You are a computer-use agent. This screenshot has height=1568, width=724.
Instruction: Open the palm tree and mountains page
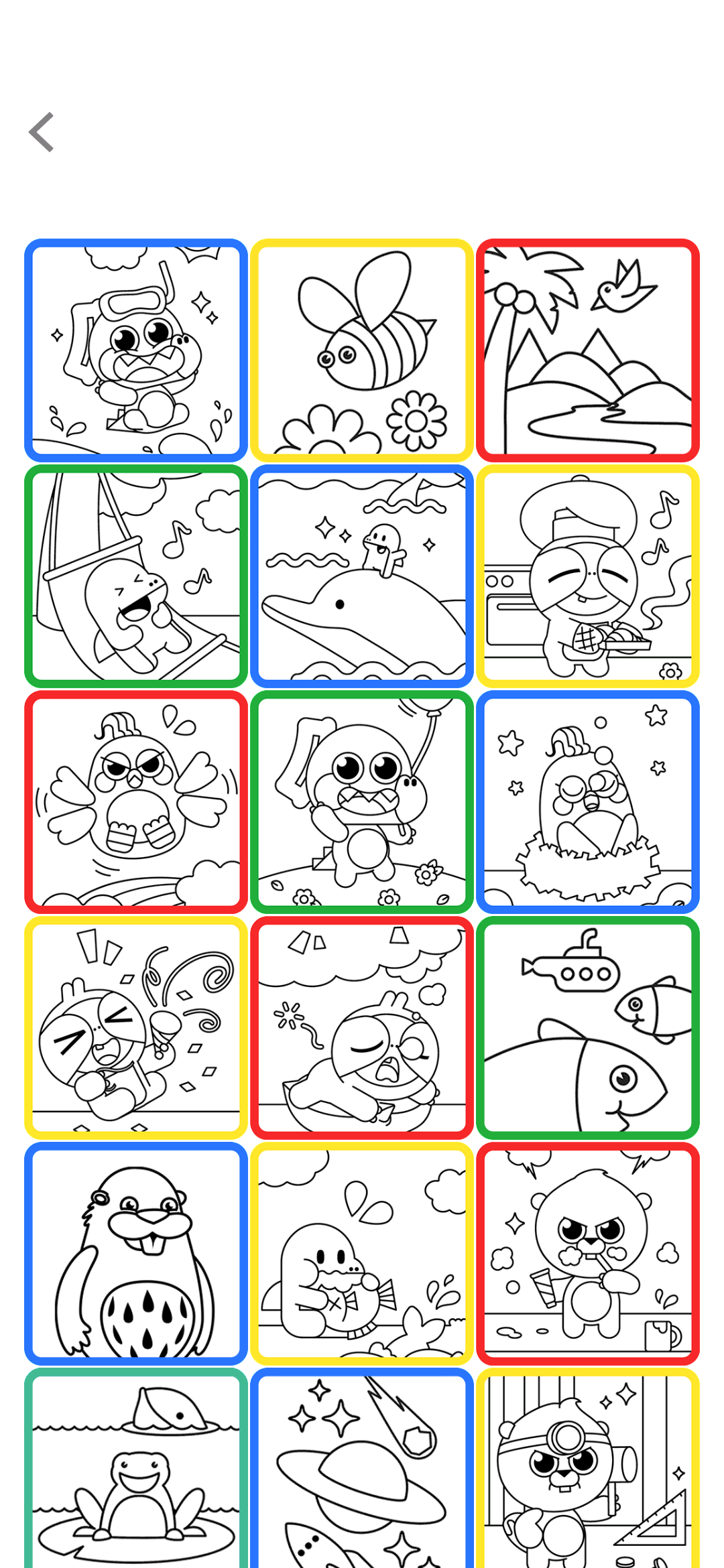588,350
